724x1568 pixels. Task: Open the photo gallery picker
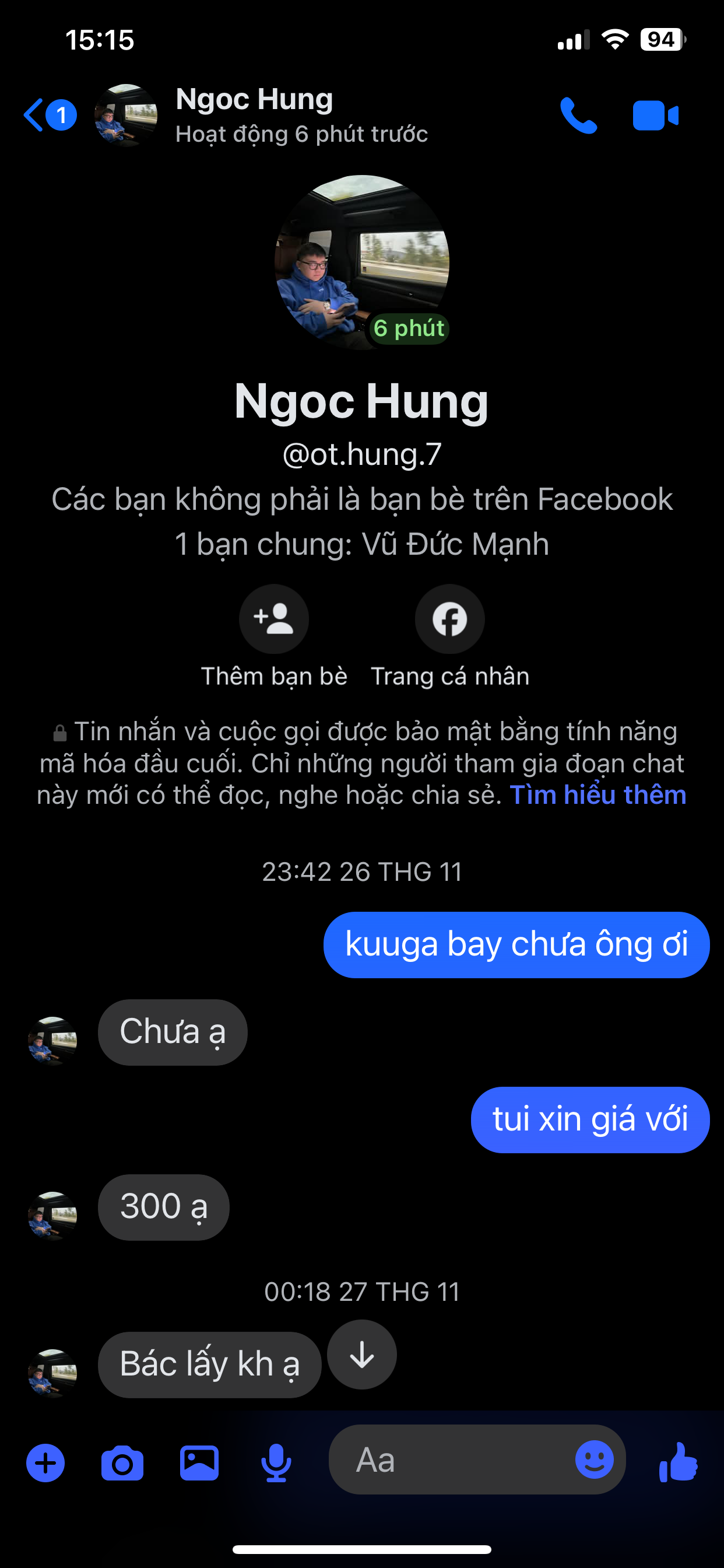[199, 1462]
